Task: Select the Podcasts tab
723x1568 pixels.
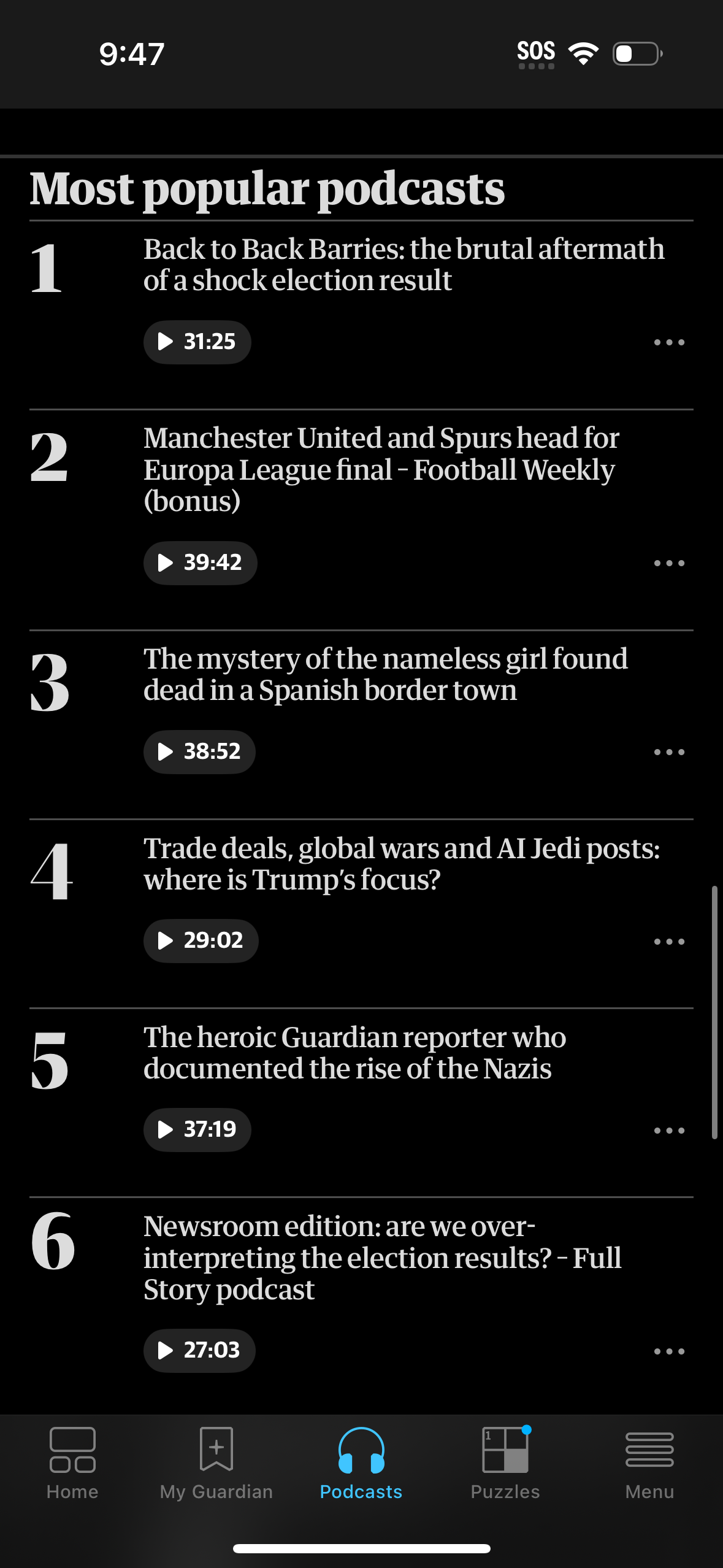Action: [x=361, y=1463]
